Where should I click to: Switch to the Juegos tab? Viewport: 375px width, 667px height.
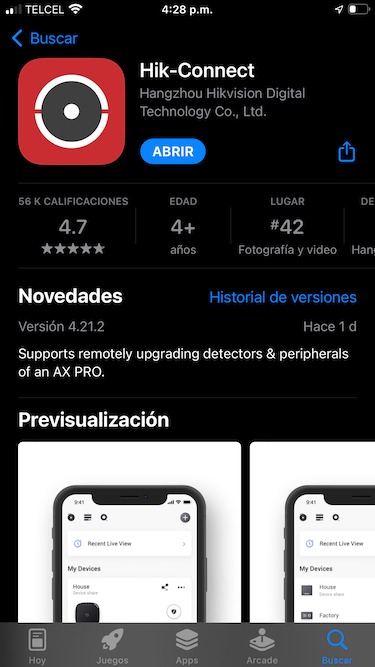click(112, 646)
